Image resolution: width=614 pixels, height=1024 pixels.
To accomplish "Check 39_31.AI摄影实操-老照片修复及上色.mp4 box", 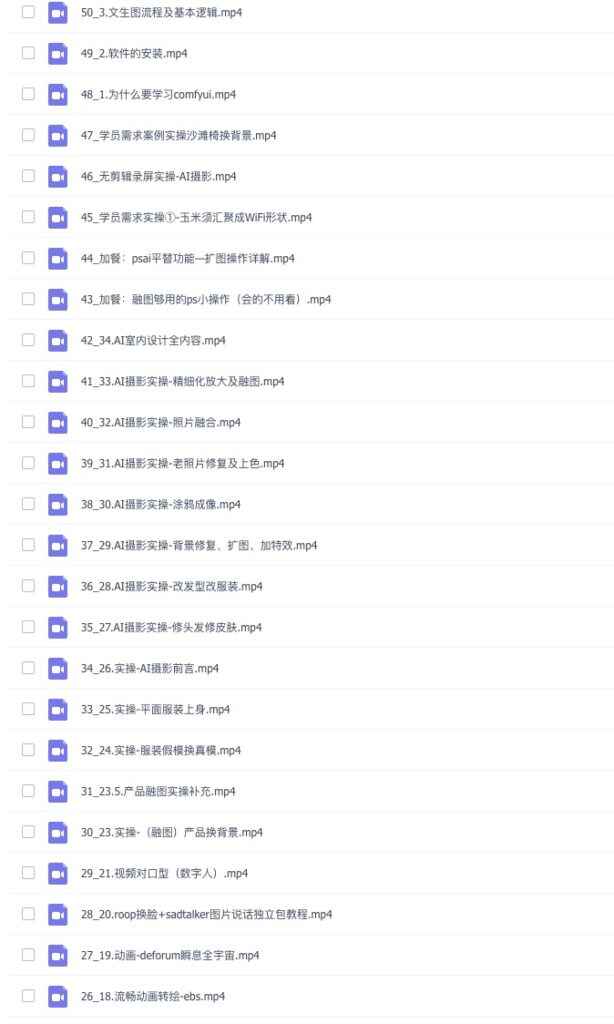I will pos(27,464).
